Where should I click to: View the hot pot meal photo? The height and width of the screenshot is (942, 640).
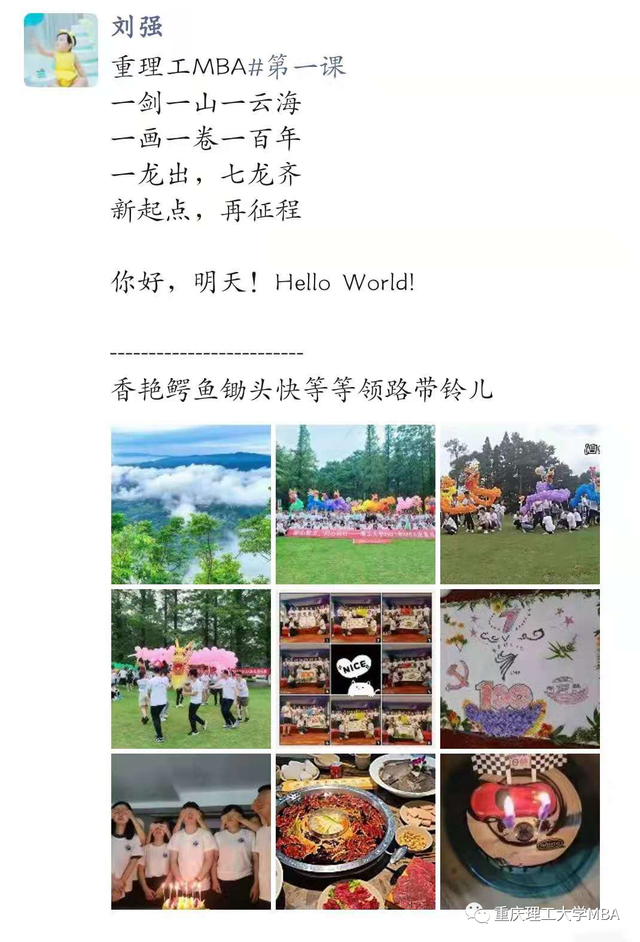pos(355,831)
